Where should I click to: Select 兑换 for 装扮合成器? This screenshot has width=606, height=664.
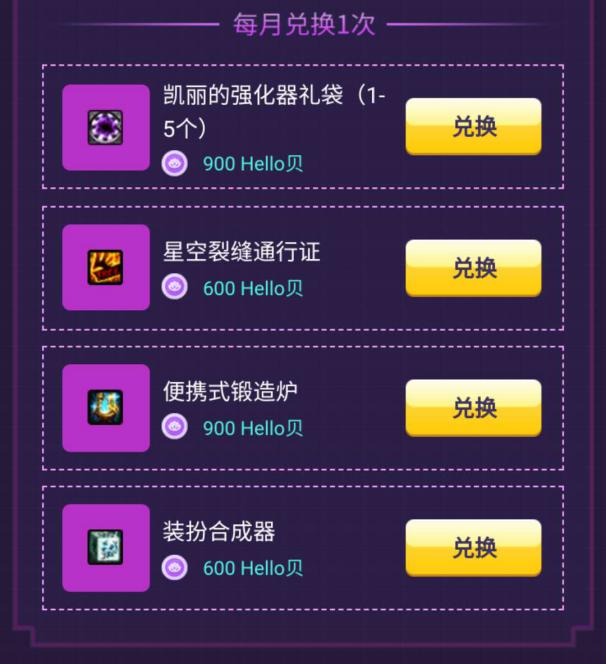click(x=473, y=548)
